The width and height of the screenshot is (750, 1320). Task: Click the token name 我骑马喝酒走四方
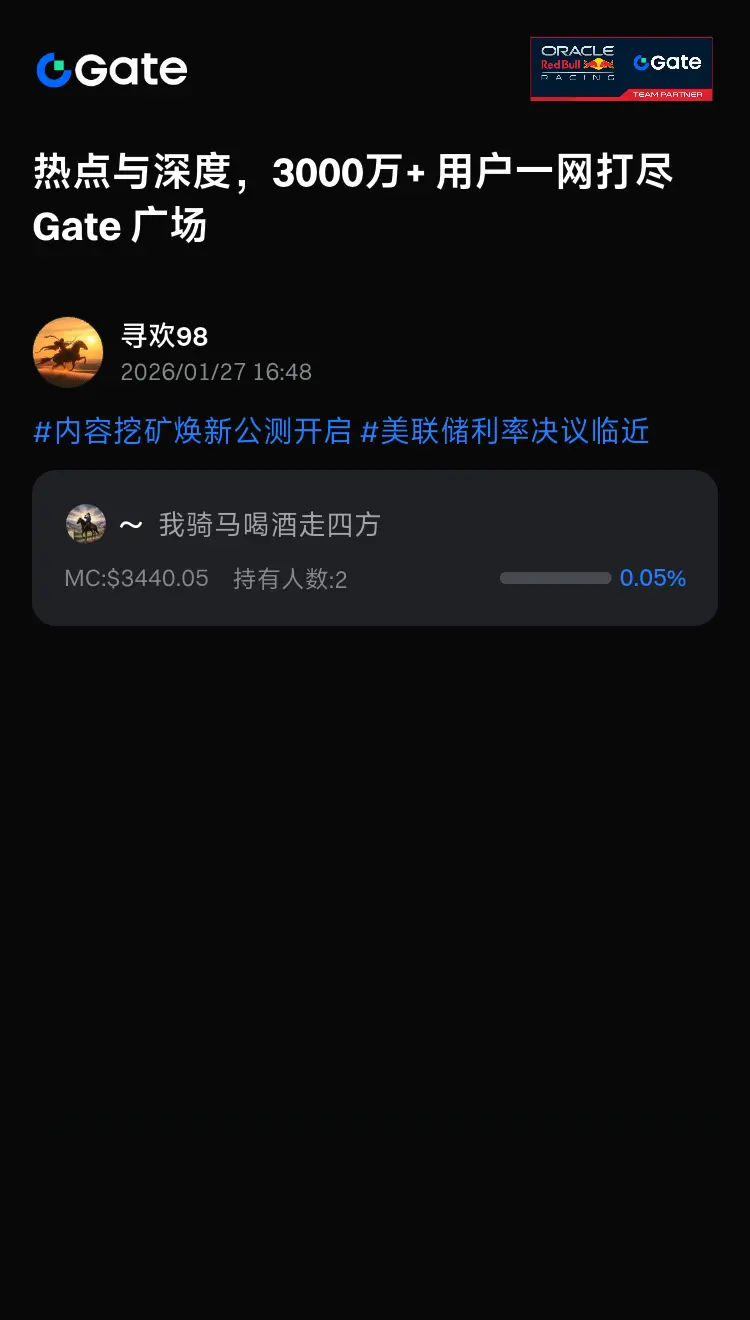pos(268,523)
